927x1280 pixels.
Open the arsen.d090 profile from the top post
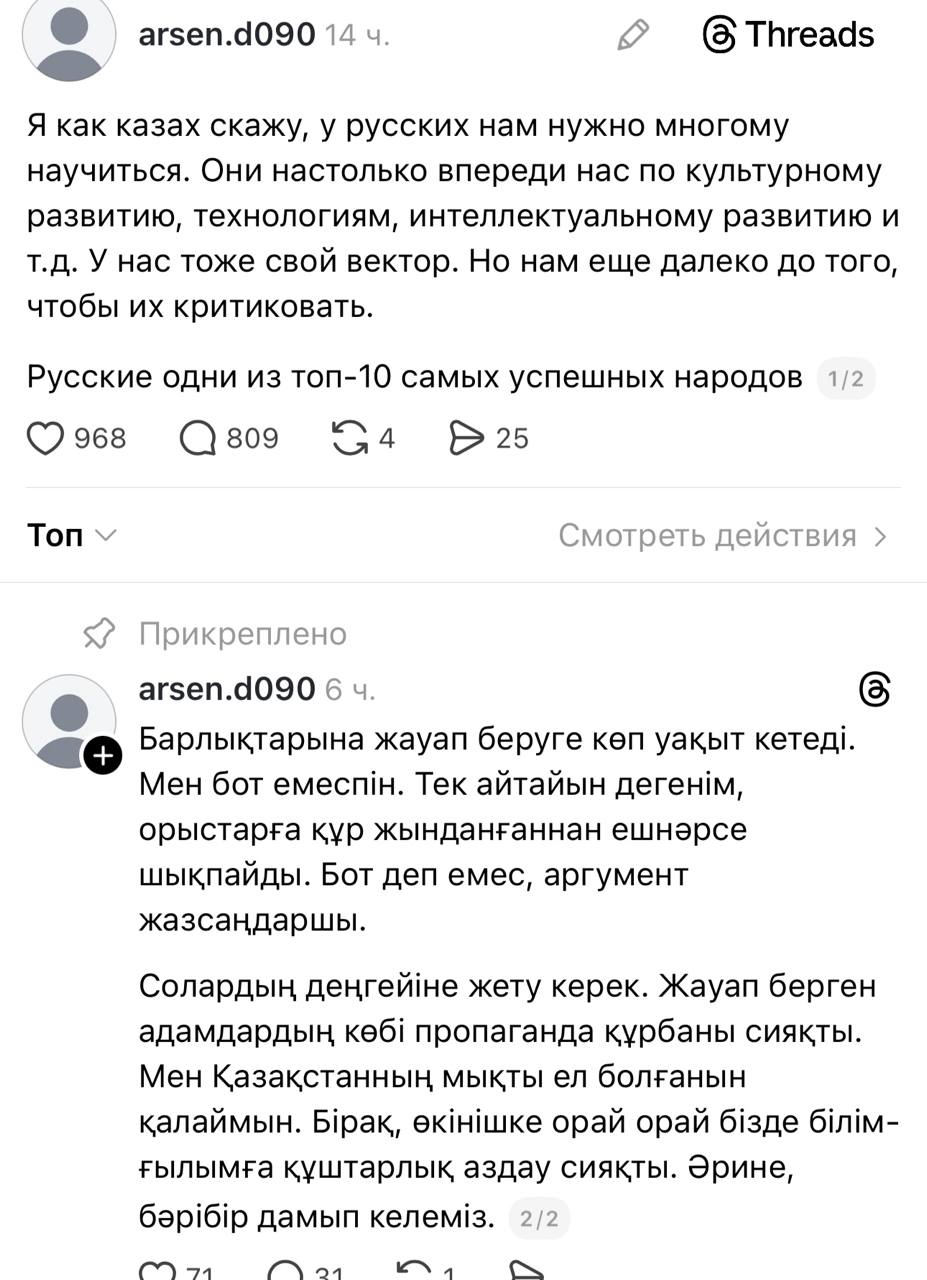(x=227, y=35)
